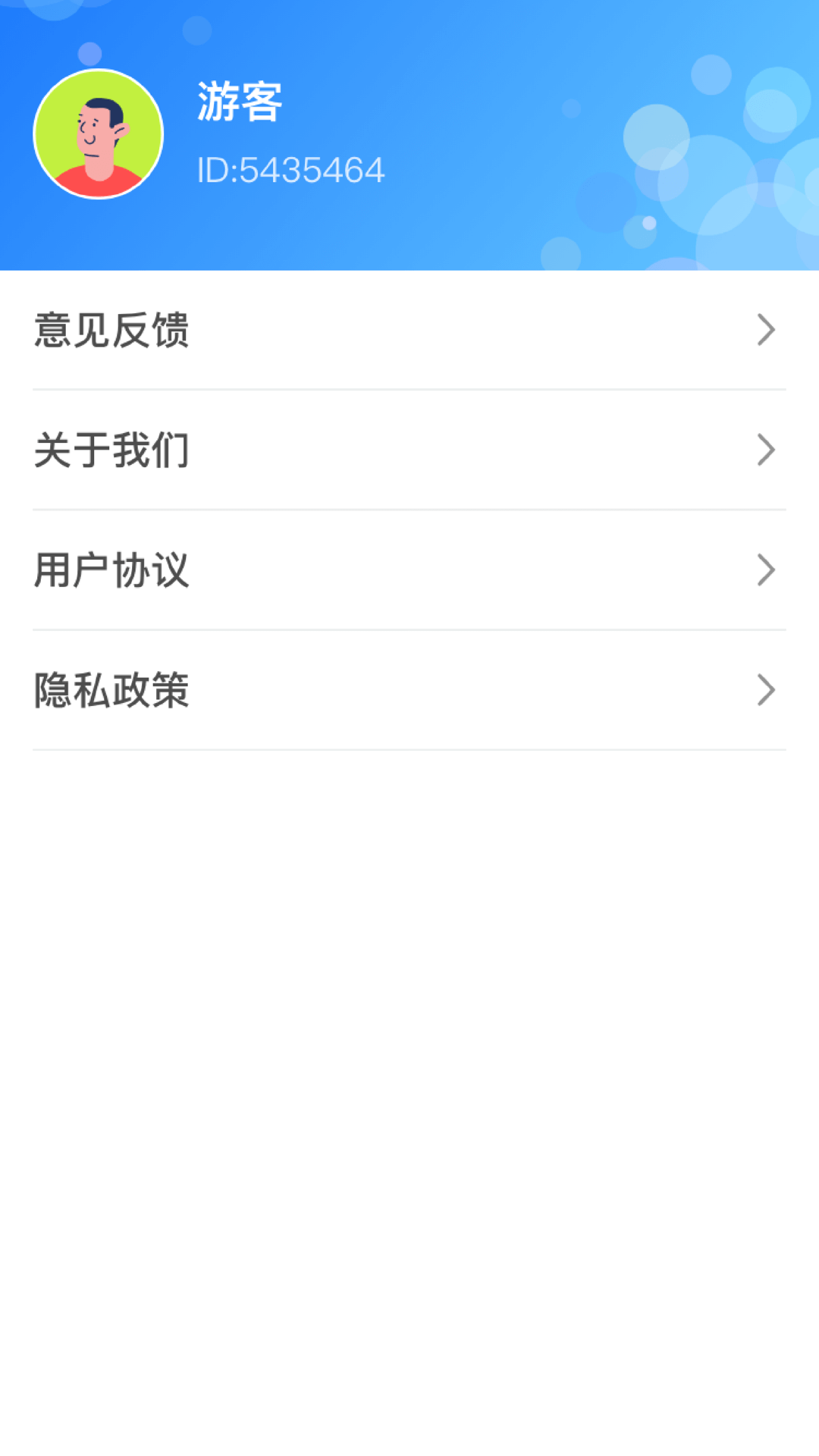Open the 用户协议 user agreement

pyautogui.click(x=409, y=570)
